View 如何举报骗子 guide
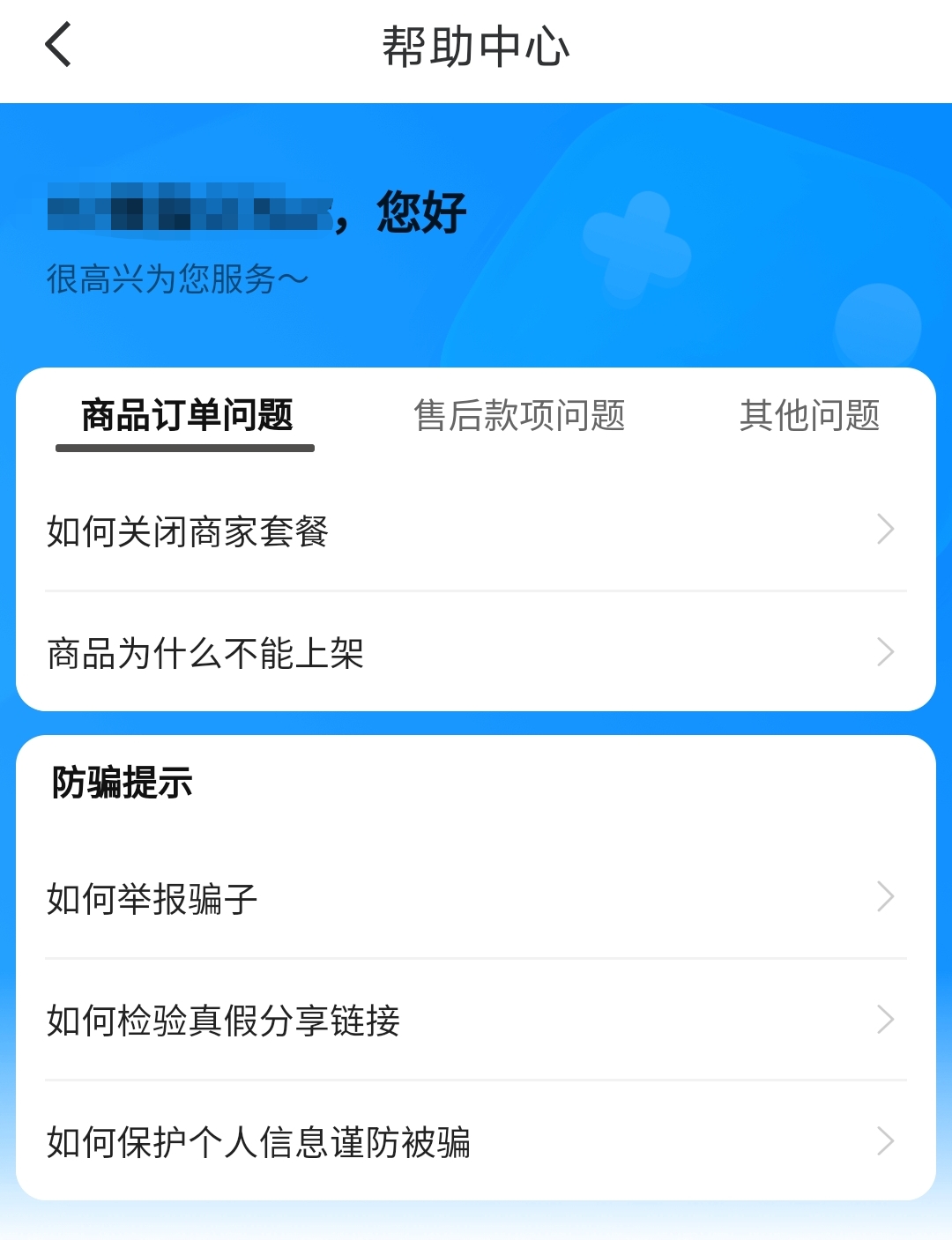This screenshot has height=1240, width=952. [475, 898]
